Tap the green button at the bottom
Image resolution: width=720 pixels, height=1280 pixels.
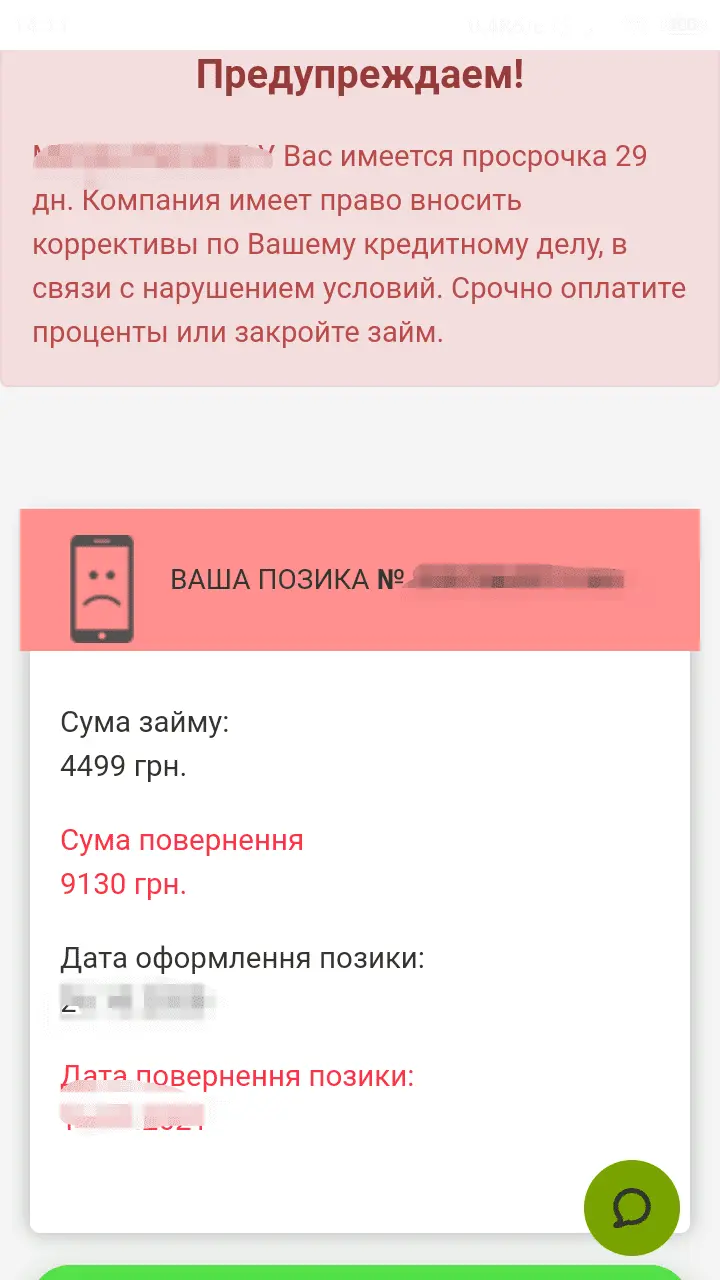(360, 1270)
